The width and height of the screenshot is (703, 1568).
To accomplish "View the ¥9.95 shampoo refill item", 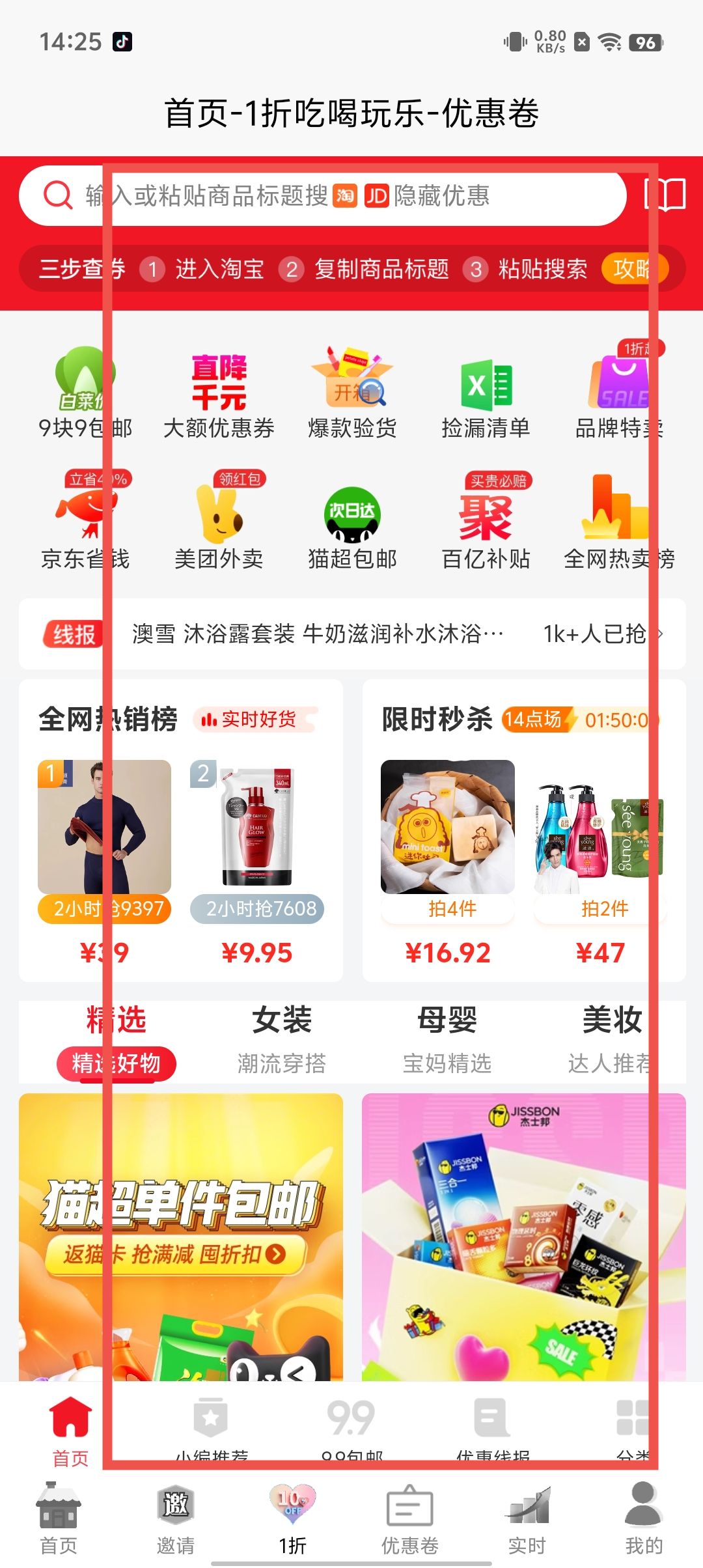I will [256, 860].
